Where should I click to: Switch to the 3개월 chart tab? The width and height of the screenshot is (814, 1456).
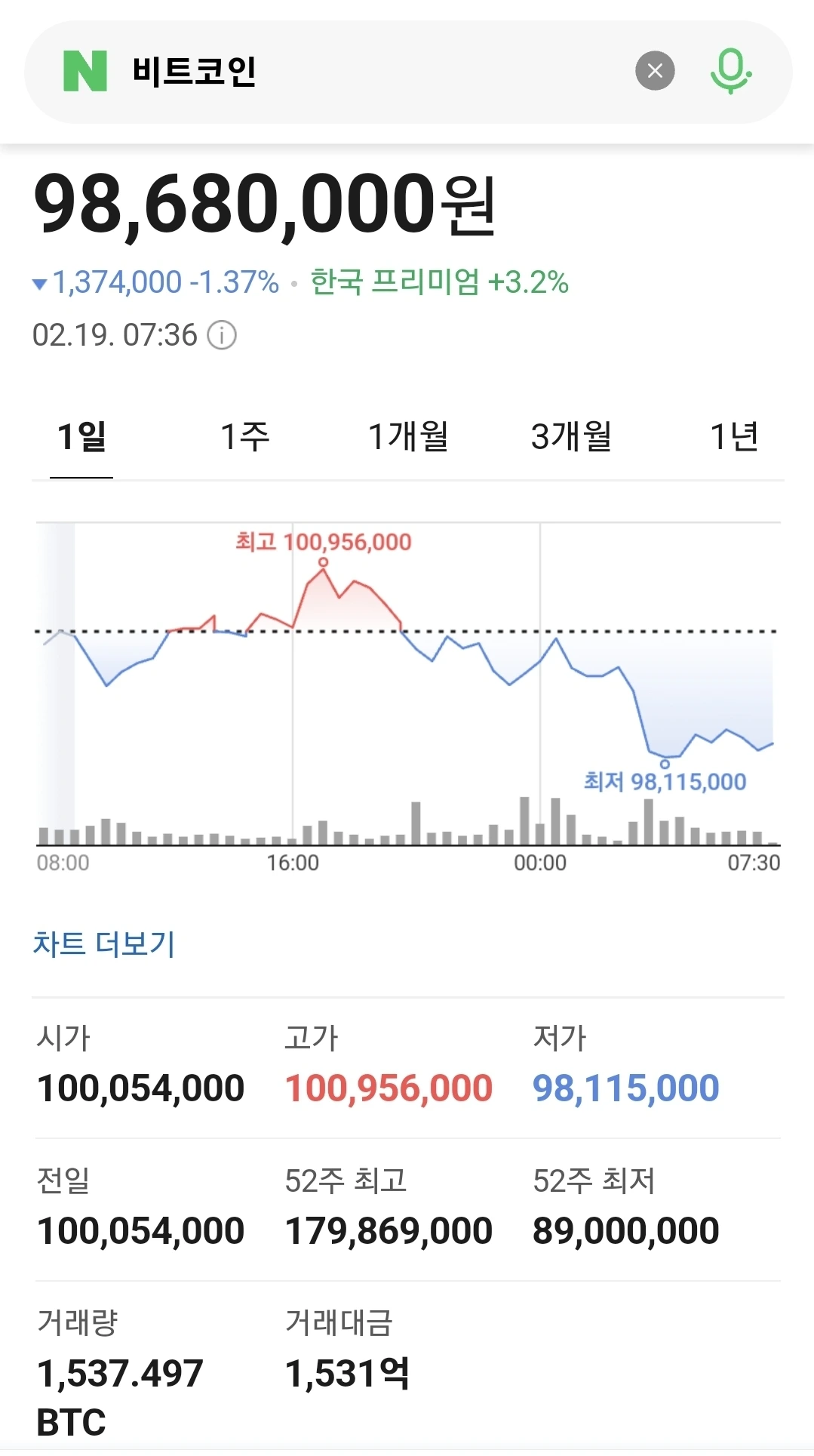point(571,437)
